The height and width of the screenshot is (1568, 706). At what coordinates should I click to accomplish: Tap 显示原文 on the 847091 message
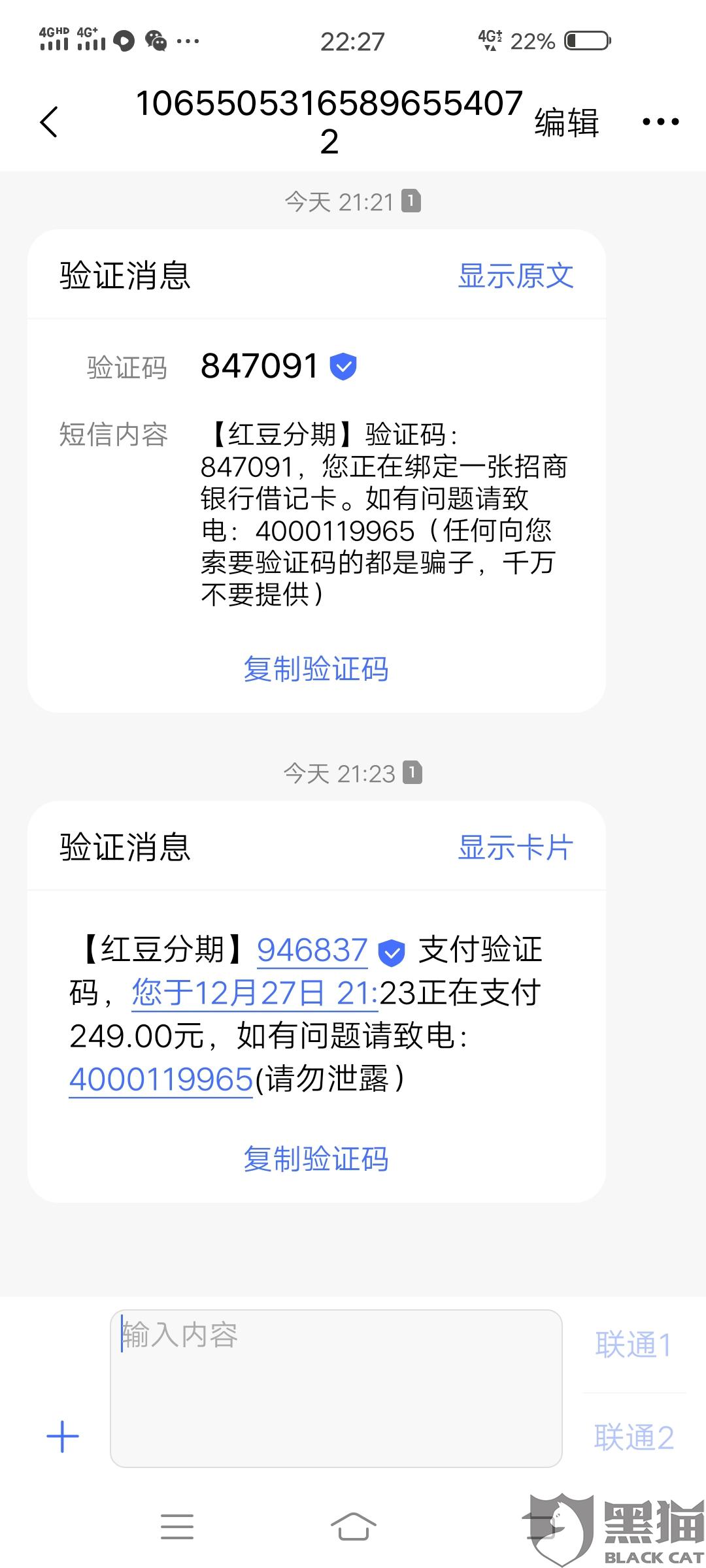[515, 276]
